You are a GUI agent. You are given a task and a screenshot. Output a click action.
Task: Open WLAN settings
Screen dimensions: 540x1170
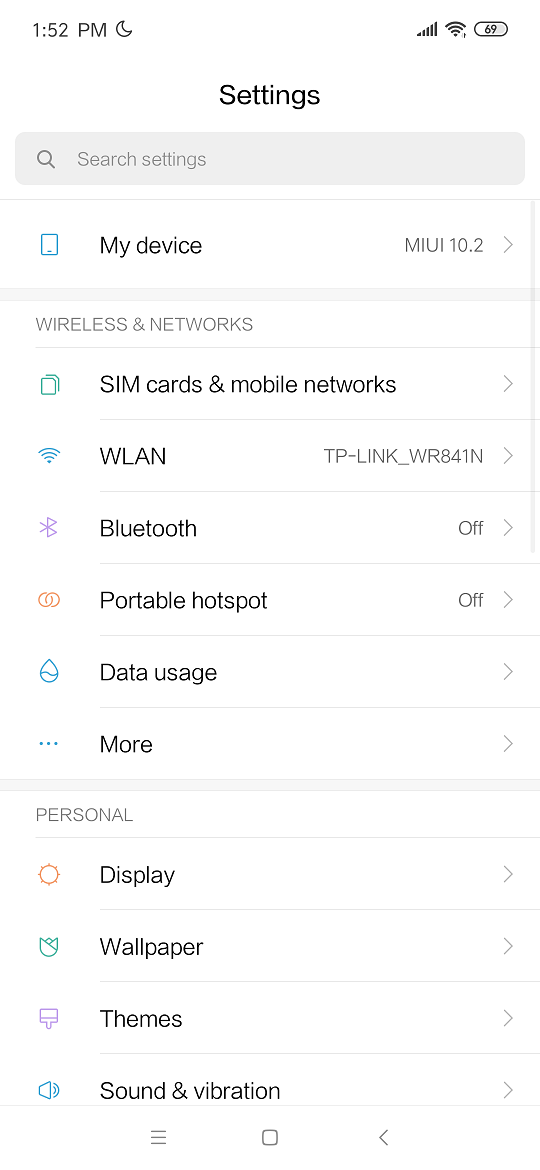pyautogui.click(x=270, y=456)
